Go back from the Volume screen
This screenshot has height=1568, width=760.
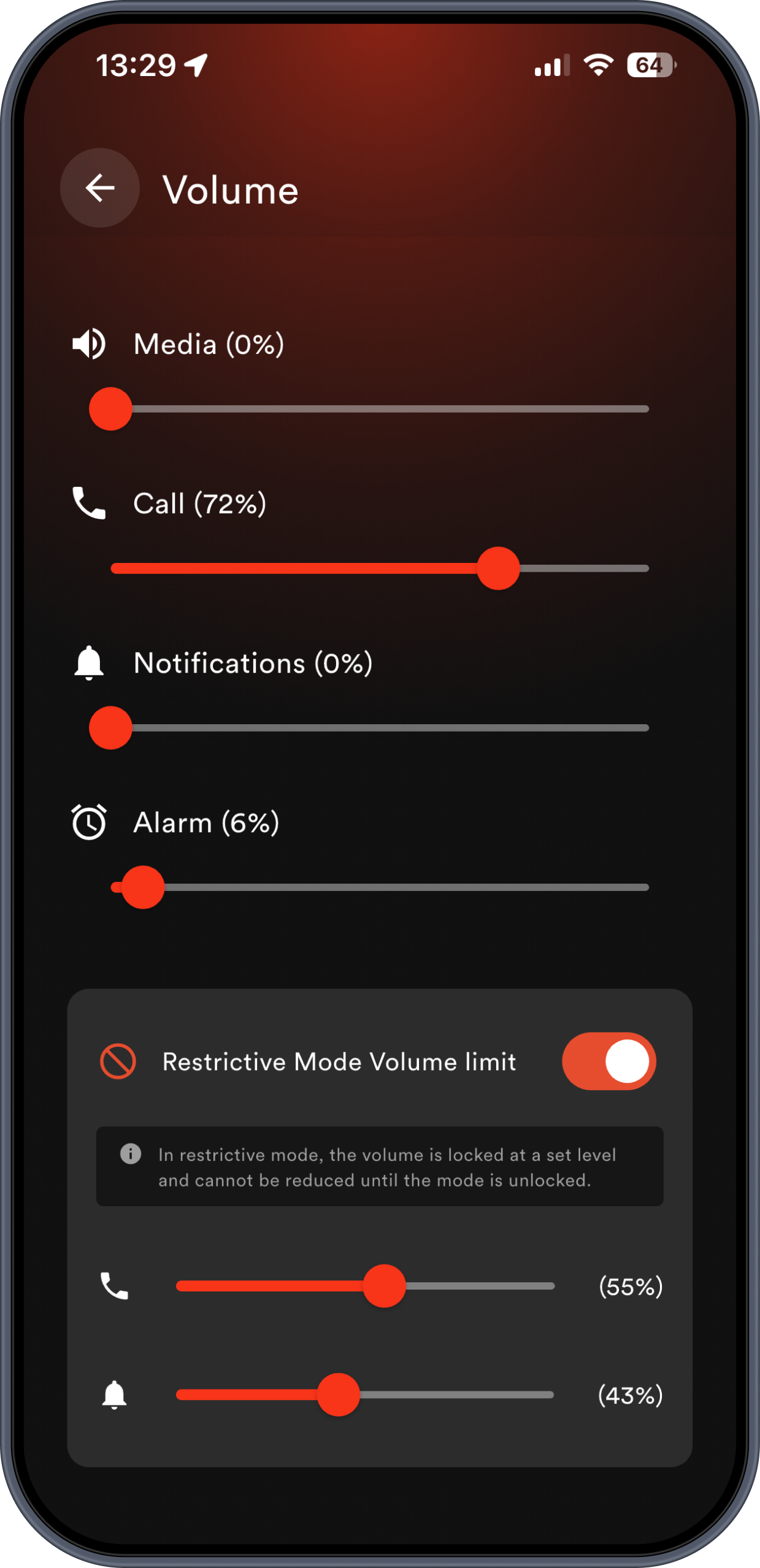point(99,188)
